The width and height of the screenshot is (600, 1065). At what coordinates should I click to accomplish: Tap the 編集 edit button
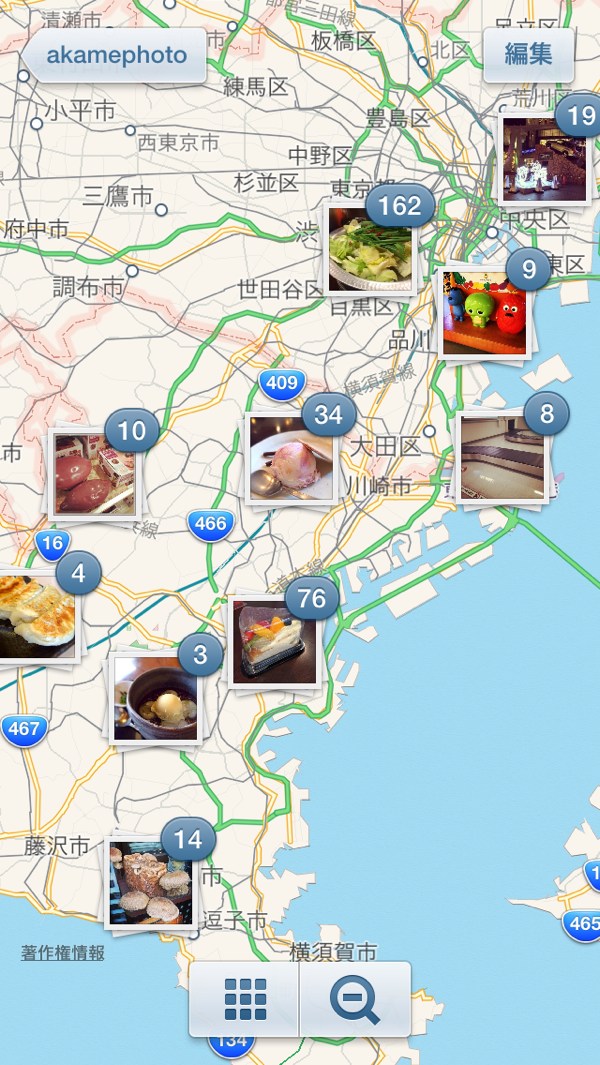point(529,55)
